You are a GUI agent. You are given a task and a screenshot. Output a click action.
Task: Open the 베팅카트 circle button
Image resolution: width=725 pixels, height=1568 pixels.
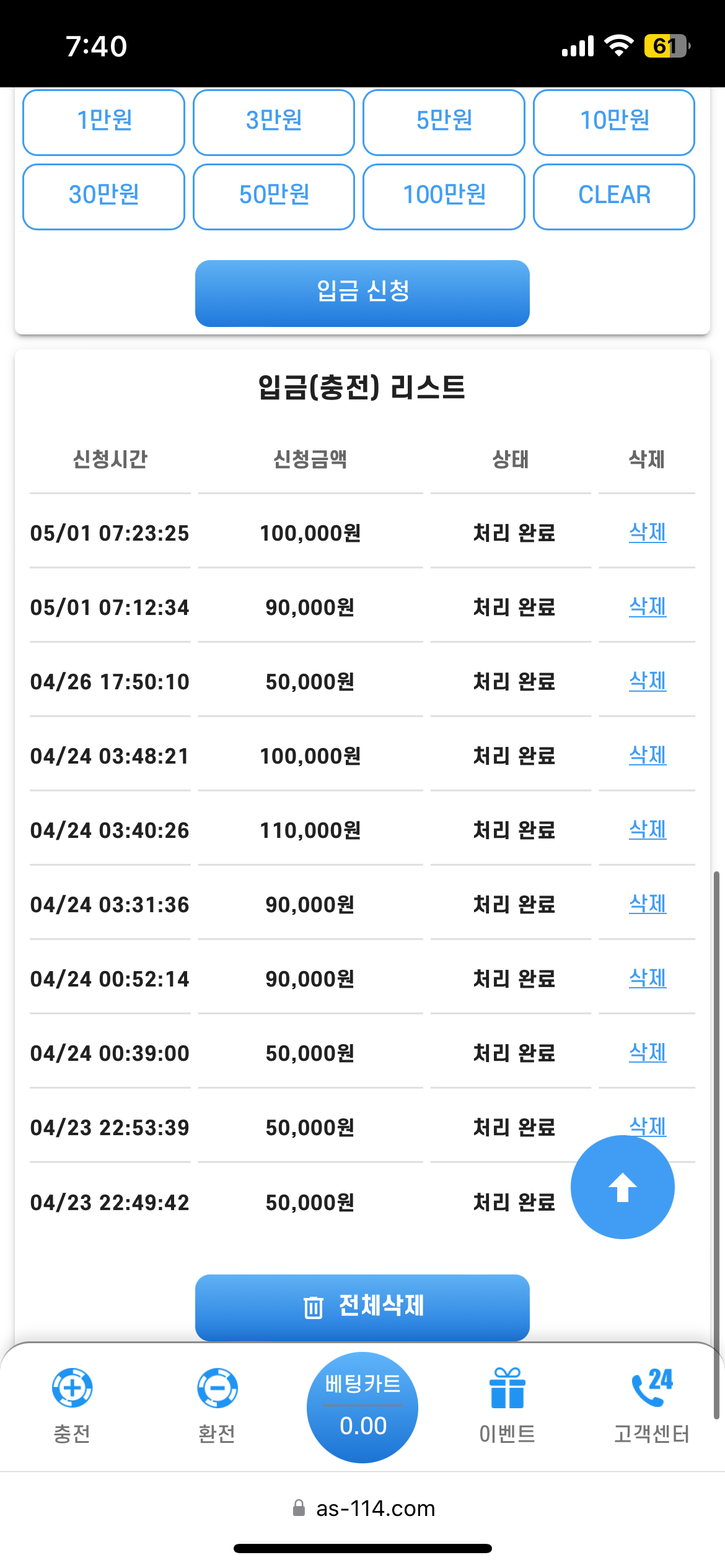tap(362, 1408)
